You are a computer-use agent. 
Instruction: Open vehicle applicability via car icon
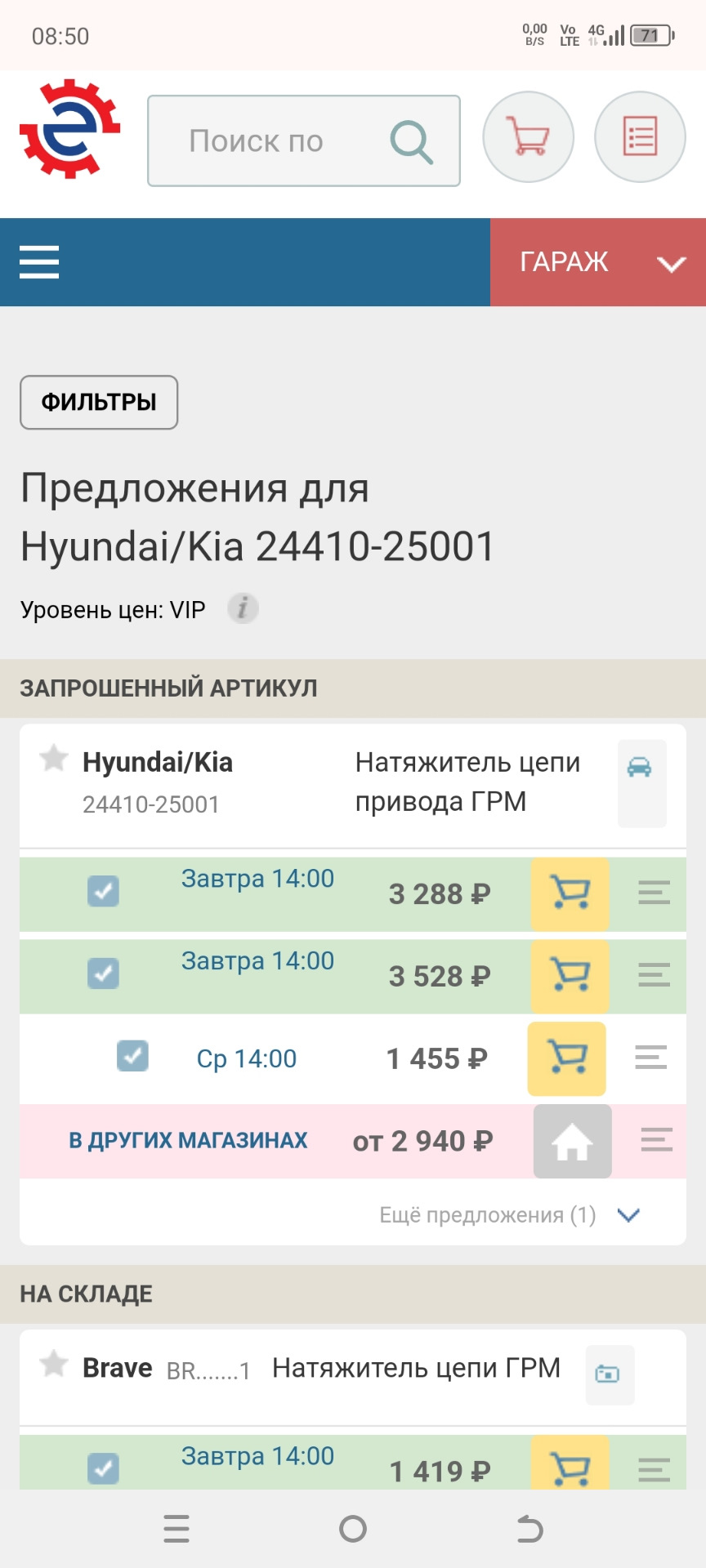tap(641, 768)
